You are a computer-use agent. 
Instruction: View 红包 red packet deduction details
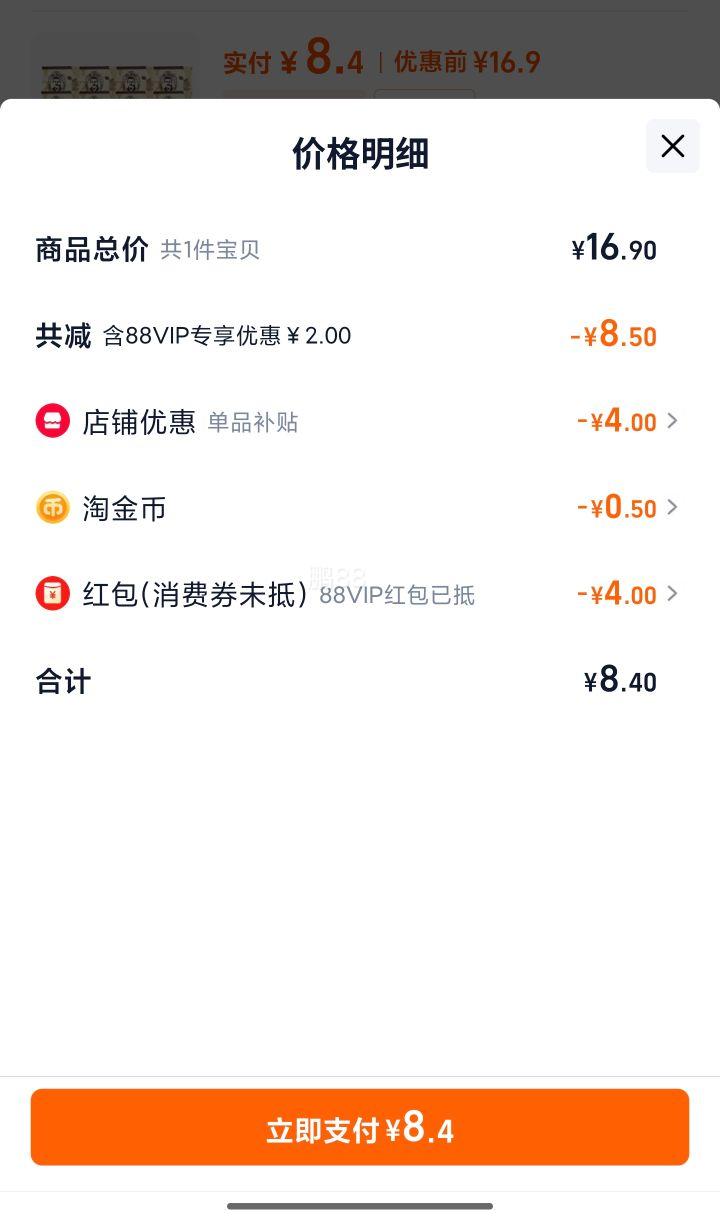(x=358, y=595)
